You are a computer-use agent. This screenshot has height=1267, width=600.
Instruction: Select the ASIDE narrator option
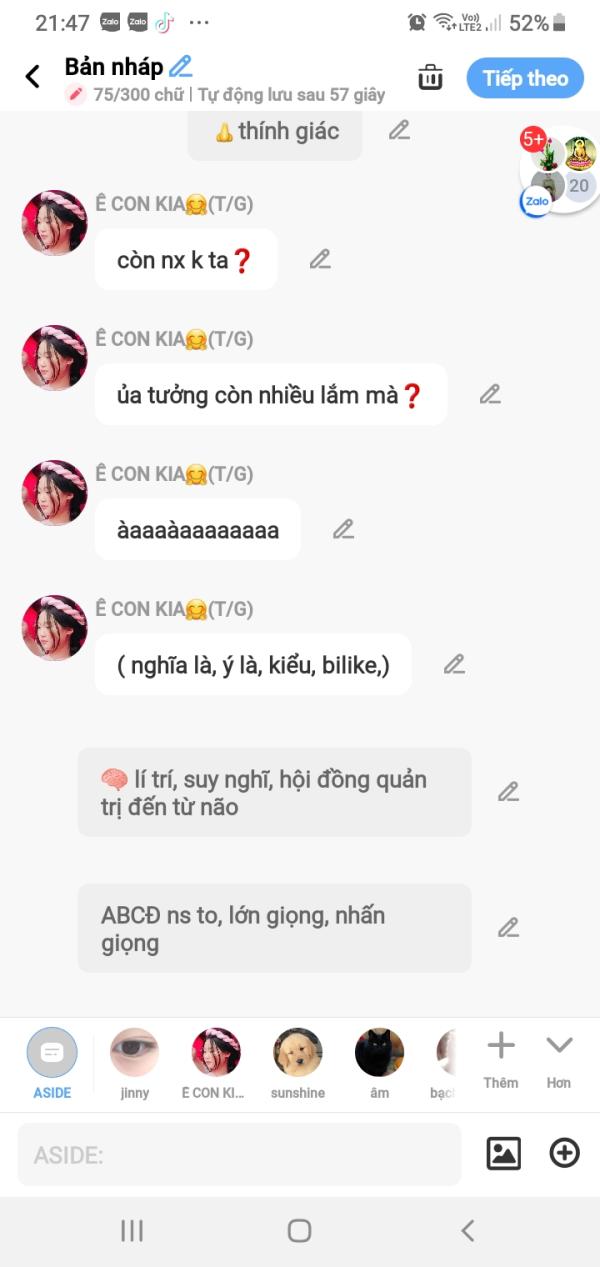[52, 1062]
